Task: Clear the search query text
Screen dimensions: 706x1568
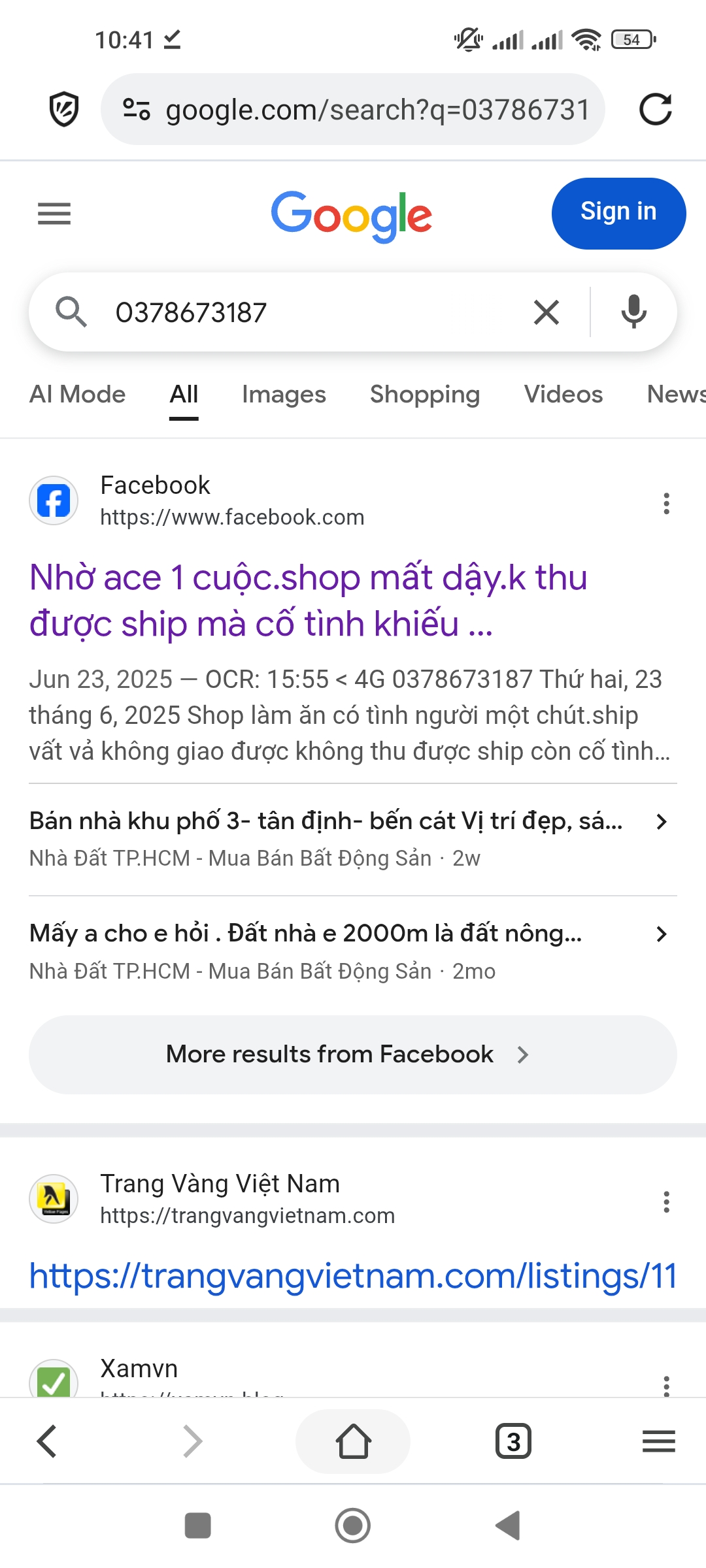Action: point(546,312)
